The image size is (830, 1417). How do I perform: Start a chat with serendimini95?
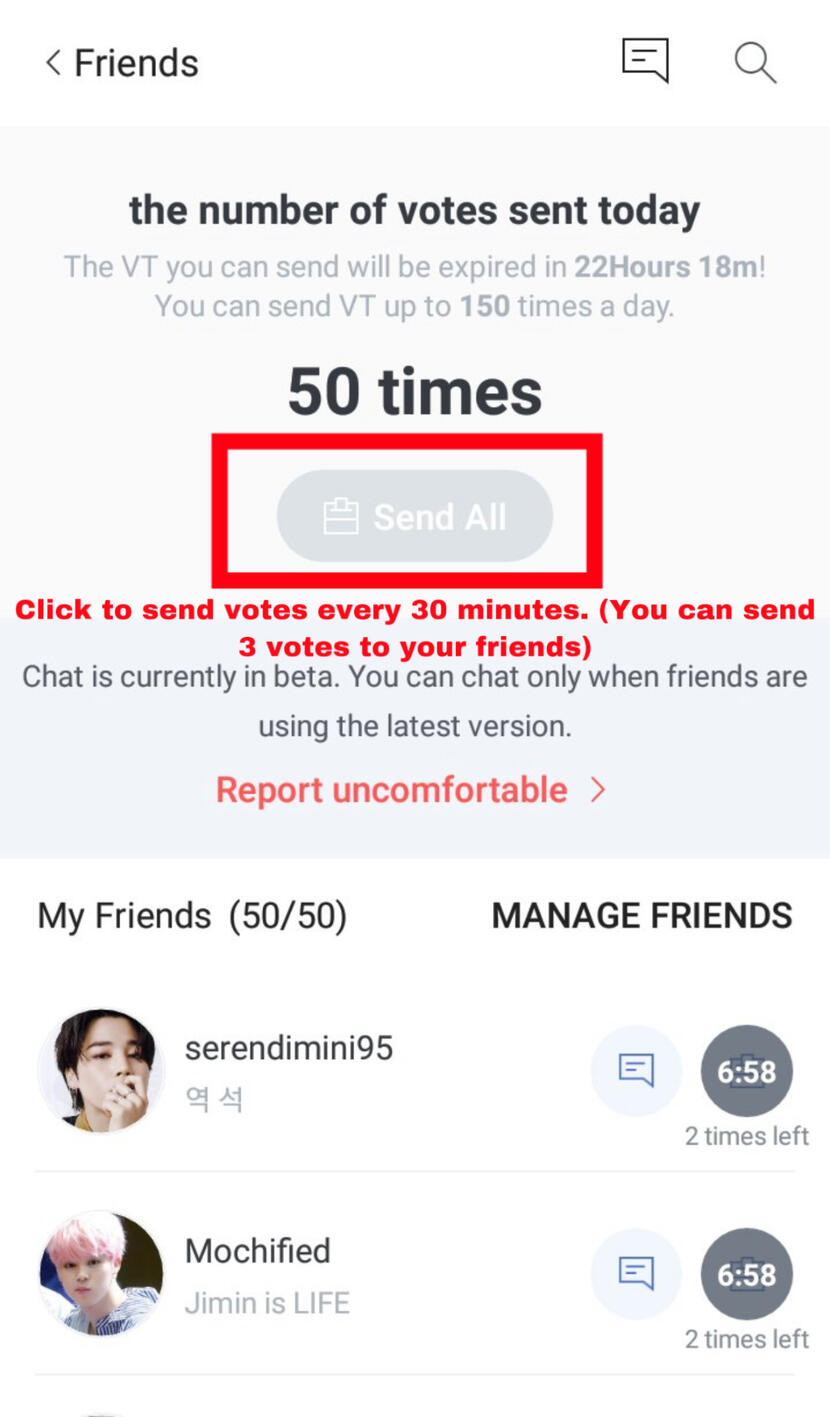coord(636,1071)
